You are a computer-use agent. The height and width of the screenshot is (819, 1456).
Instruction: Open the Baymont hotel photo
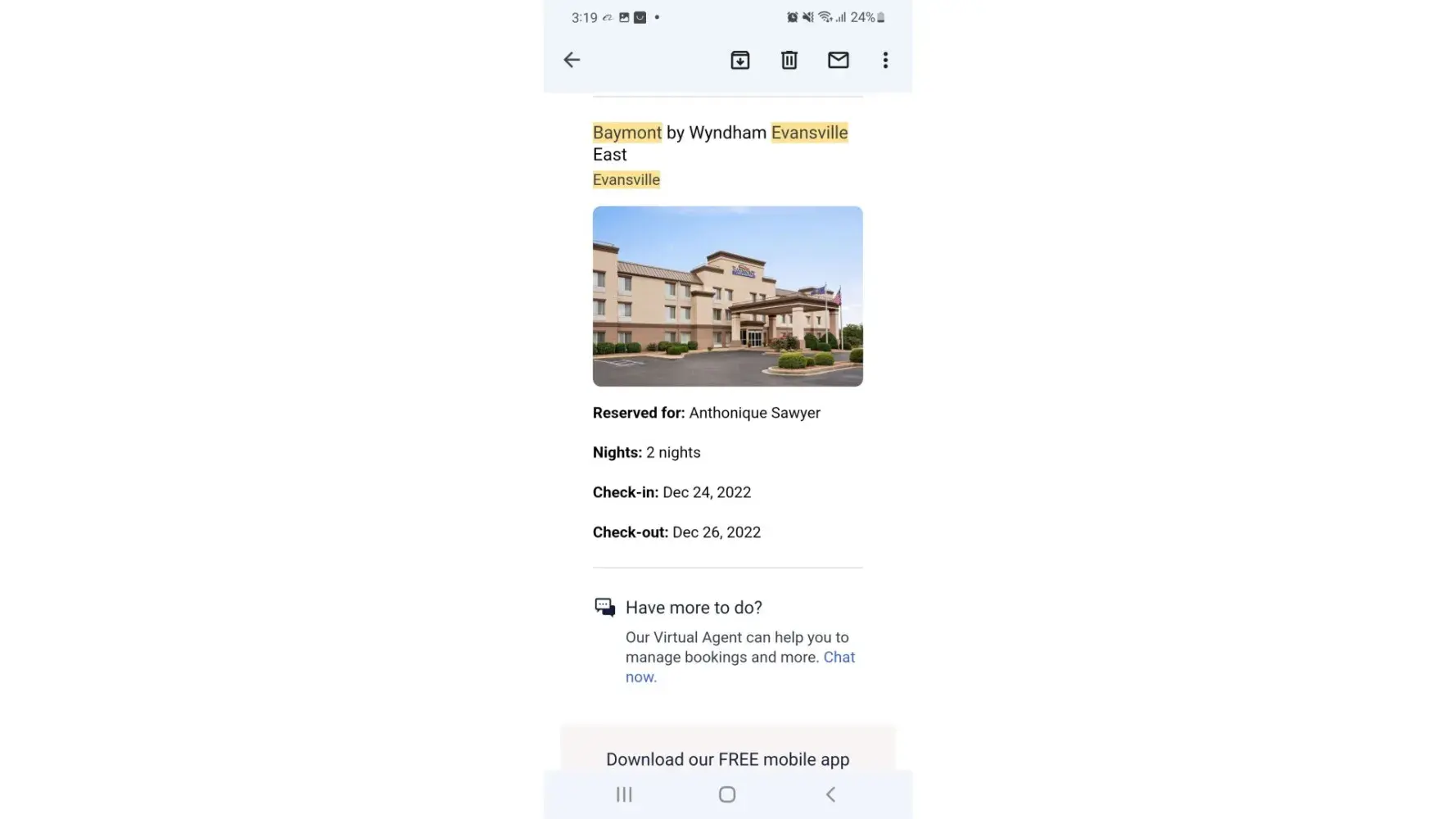pos(727,296)
